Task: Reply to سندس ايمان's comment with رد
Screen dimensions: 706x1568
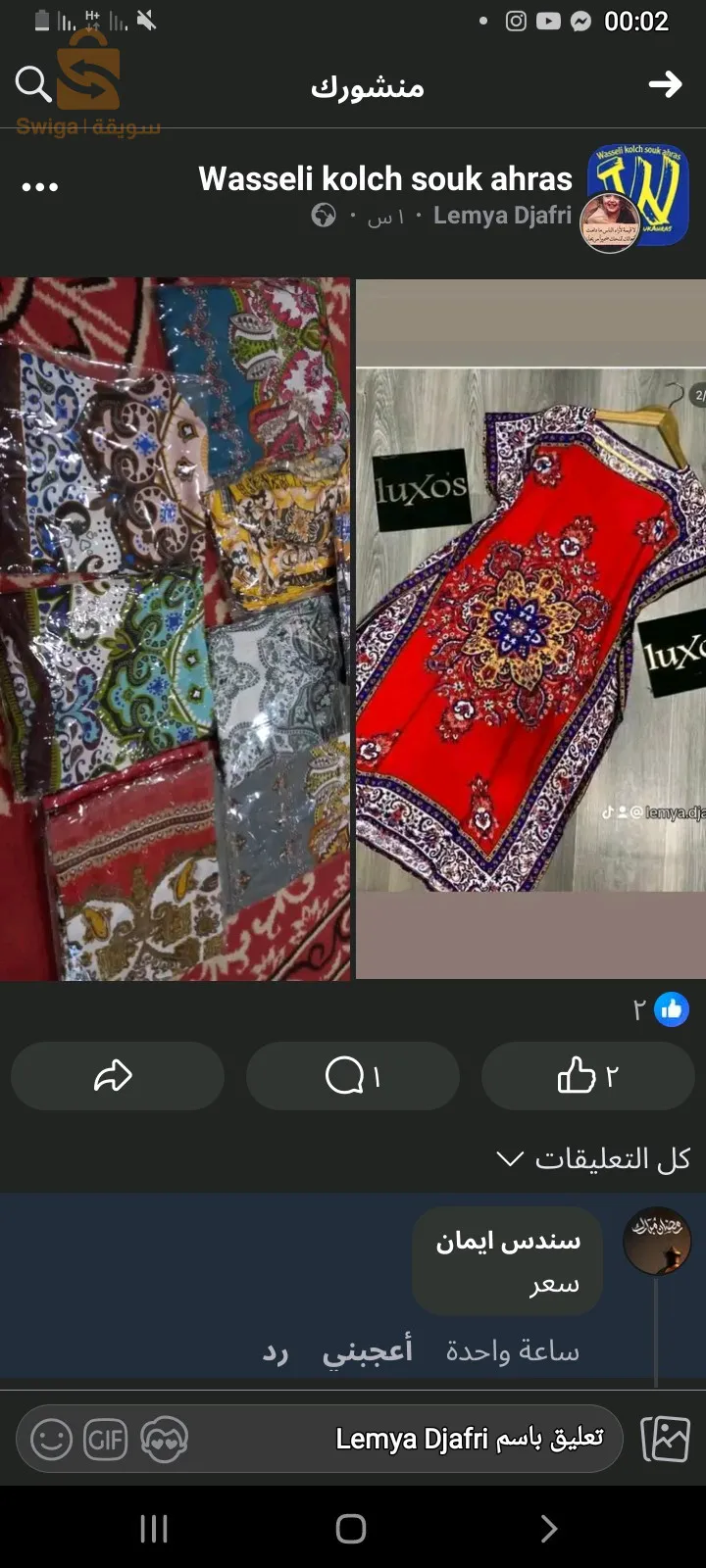Action: (276, 1352)
